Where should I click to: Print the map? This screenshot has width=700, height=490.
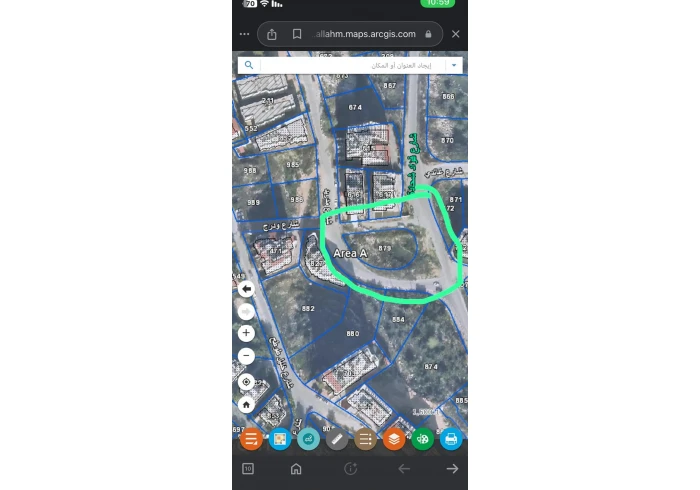(451, 438)
